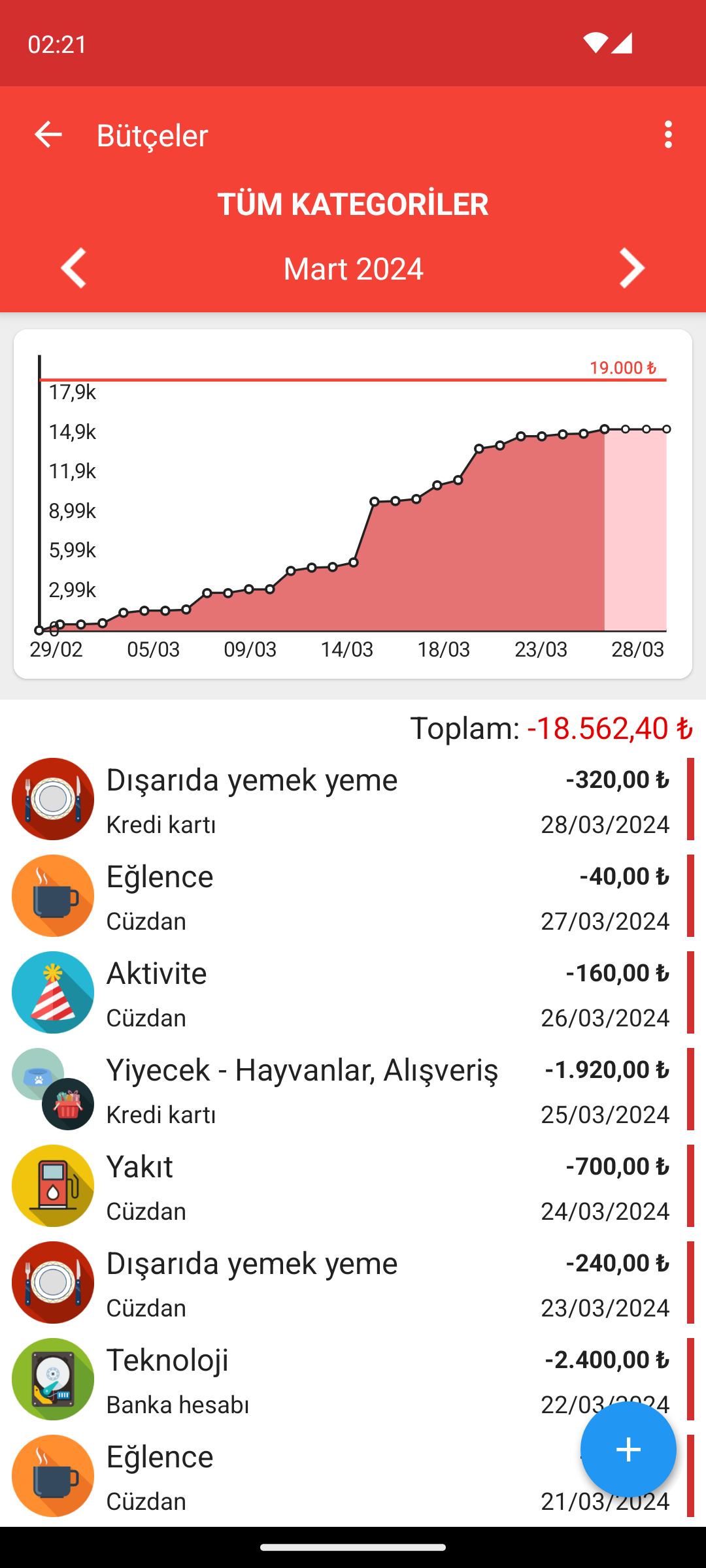Viewport: 706px width, 1568px height.
Task: Open Dışarıda yemek yeme entry from 23/03/2024
Action: pyautogui.click(x=353, y=1282)
